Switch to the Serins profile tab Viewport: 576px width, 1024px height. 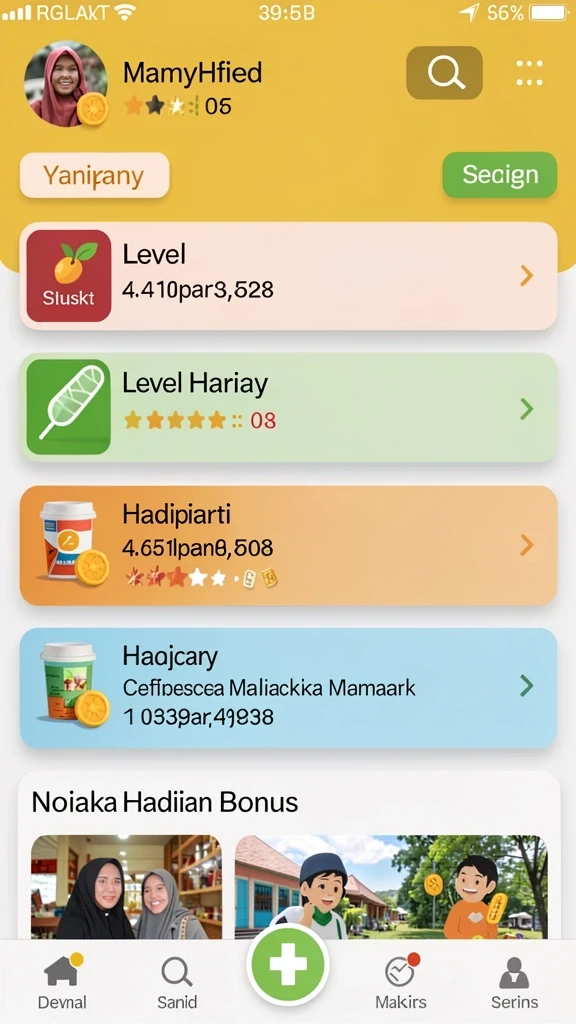click(x=515, y=983)
